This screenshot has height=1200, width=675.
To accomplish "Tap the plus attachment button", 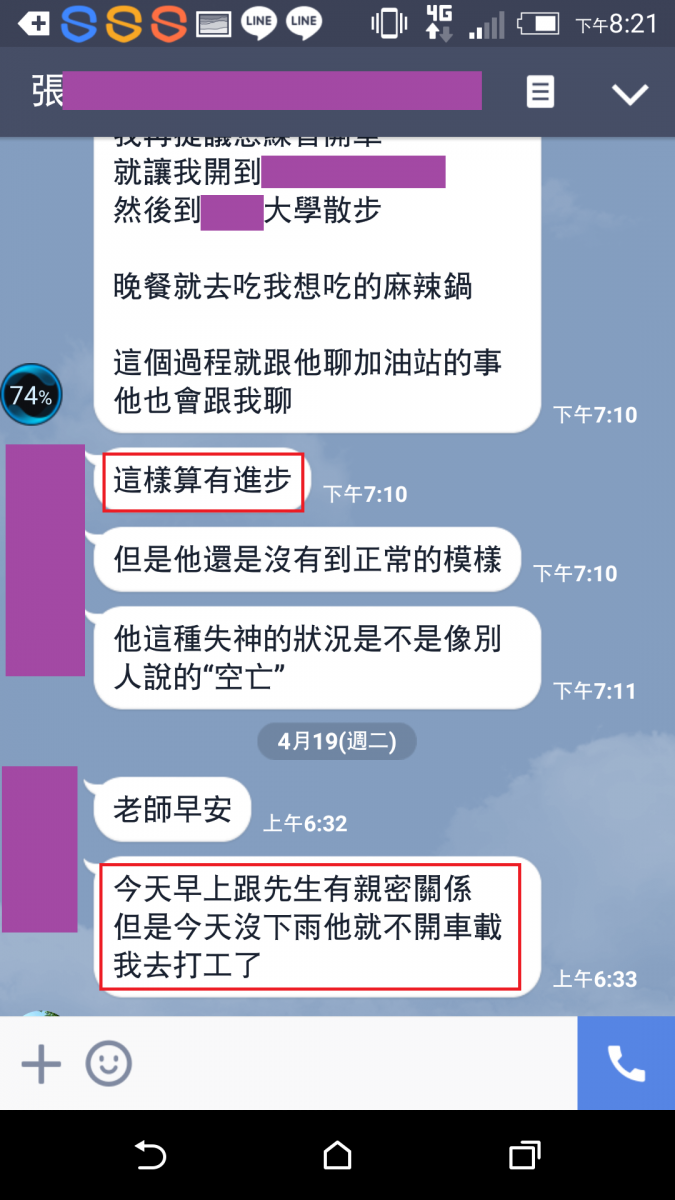I will pyautogui.click(x=41, y=1064).
